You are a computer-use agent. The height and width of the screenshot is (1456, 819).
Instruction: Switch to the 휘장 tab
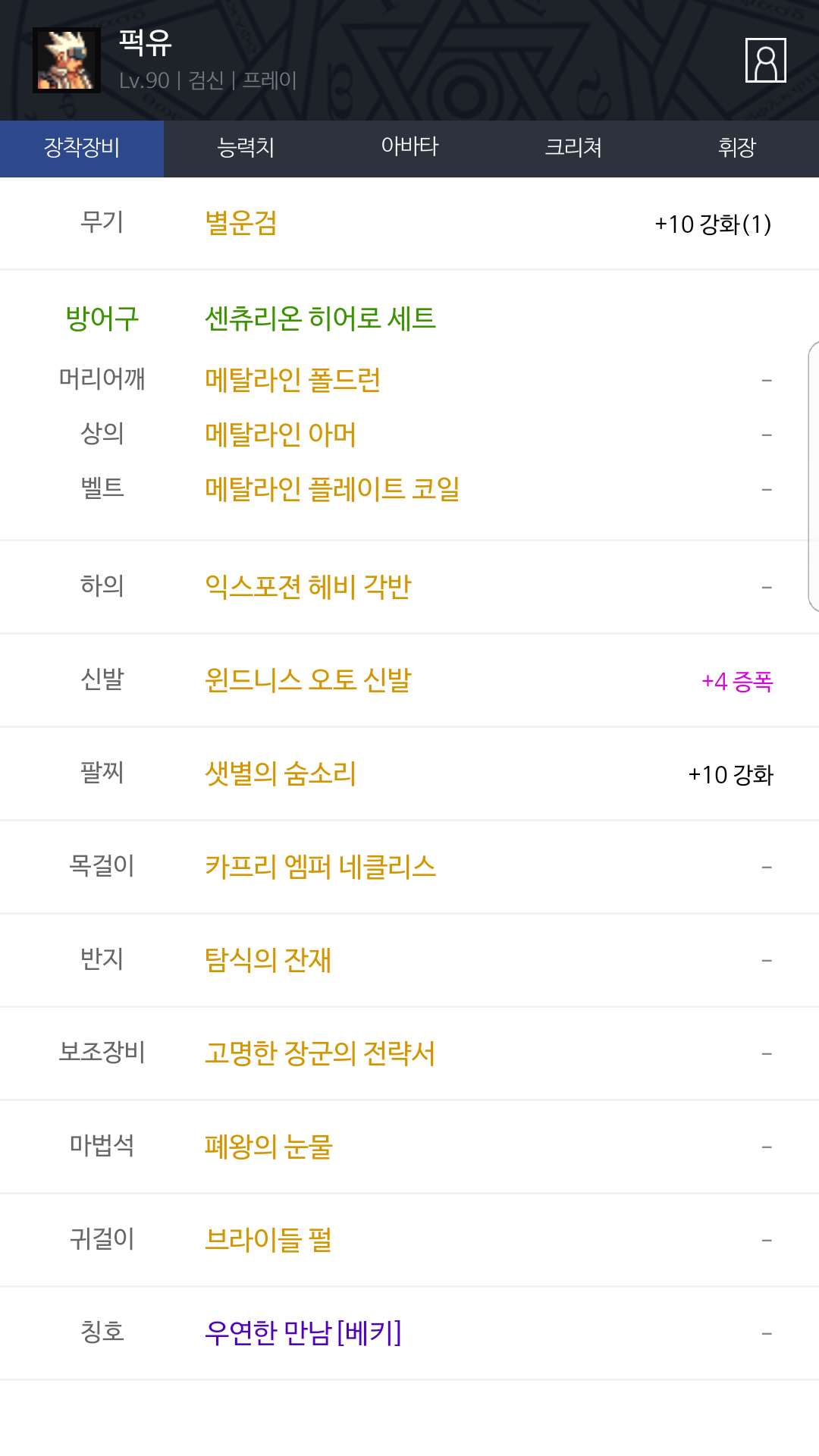[x=737, y=148]
